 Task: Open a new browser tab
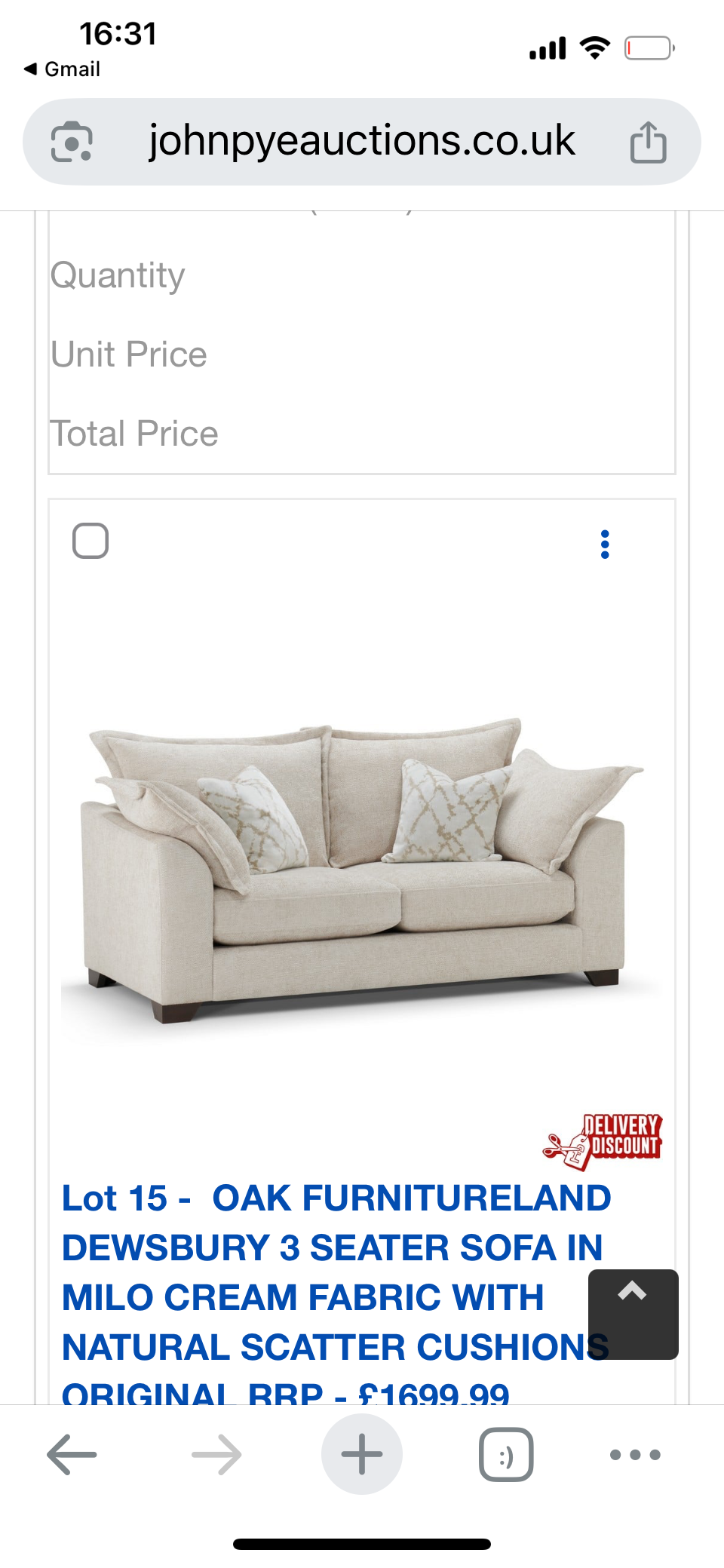click(x=362, y=1454)
